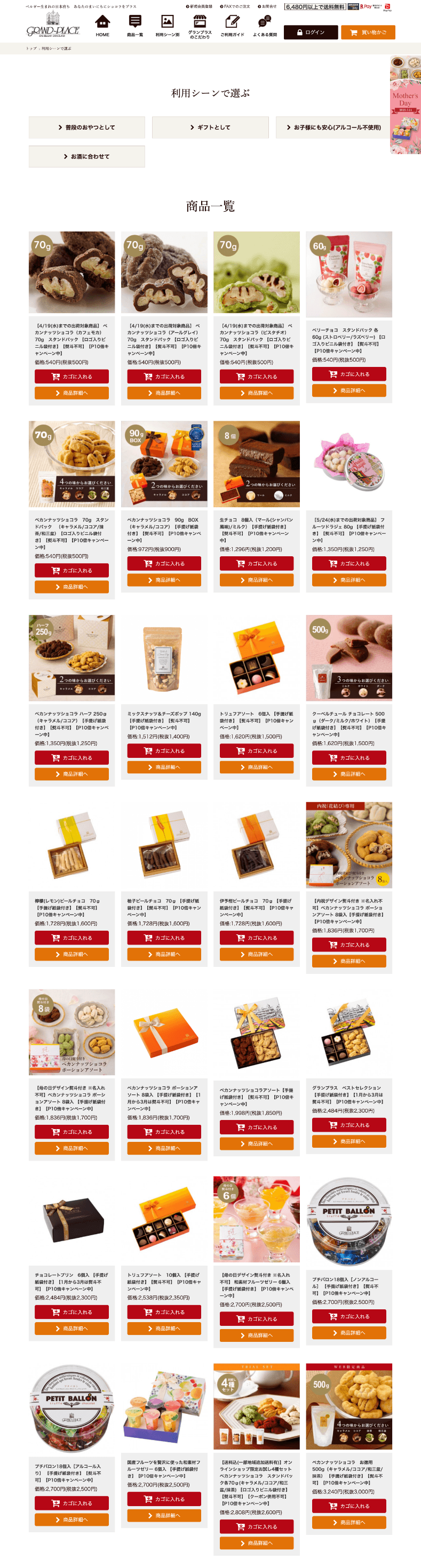Select the お酒に合わせて scene
This screenshot has width=421, height=1568.
point(86,156)
